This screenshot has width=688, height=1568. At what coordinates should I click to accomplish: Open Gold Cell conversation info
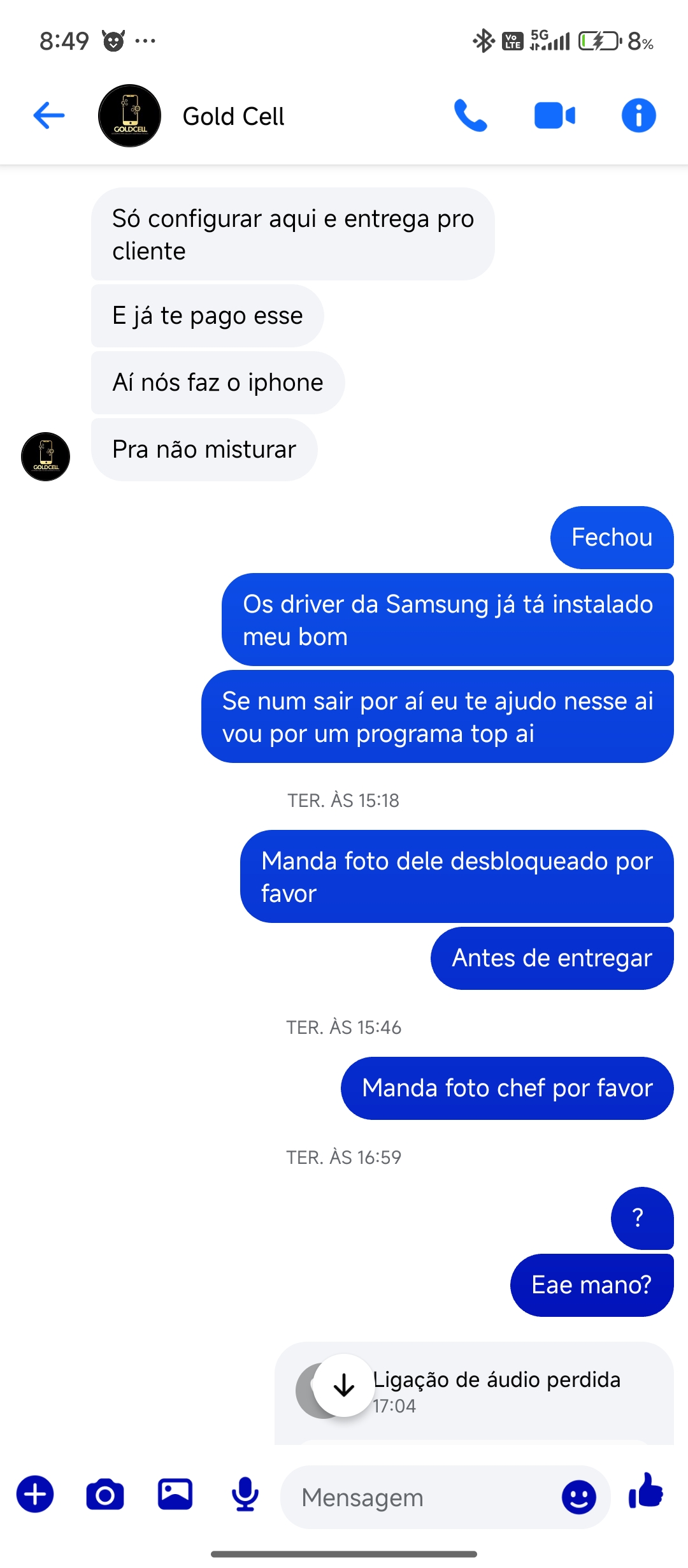coord(638,116)
